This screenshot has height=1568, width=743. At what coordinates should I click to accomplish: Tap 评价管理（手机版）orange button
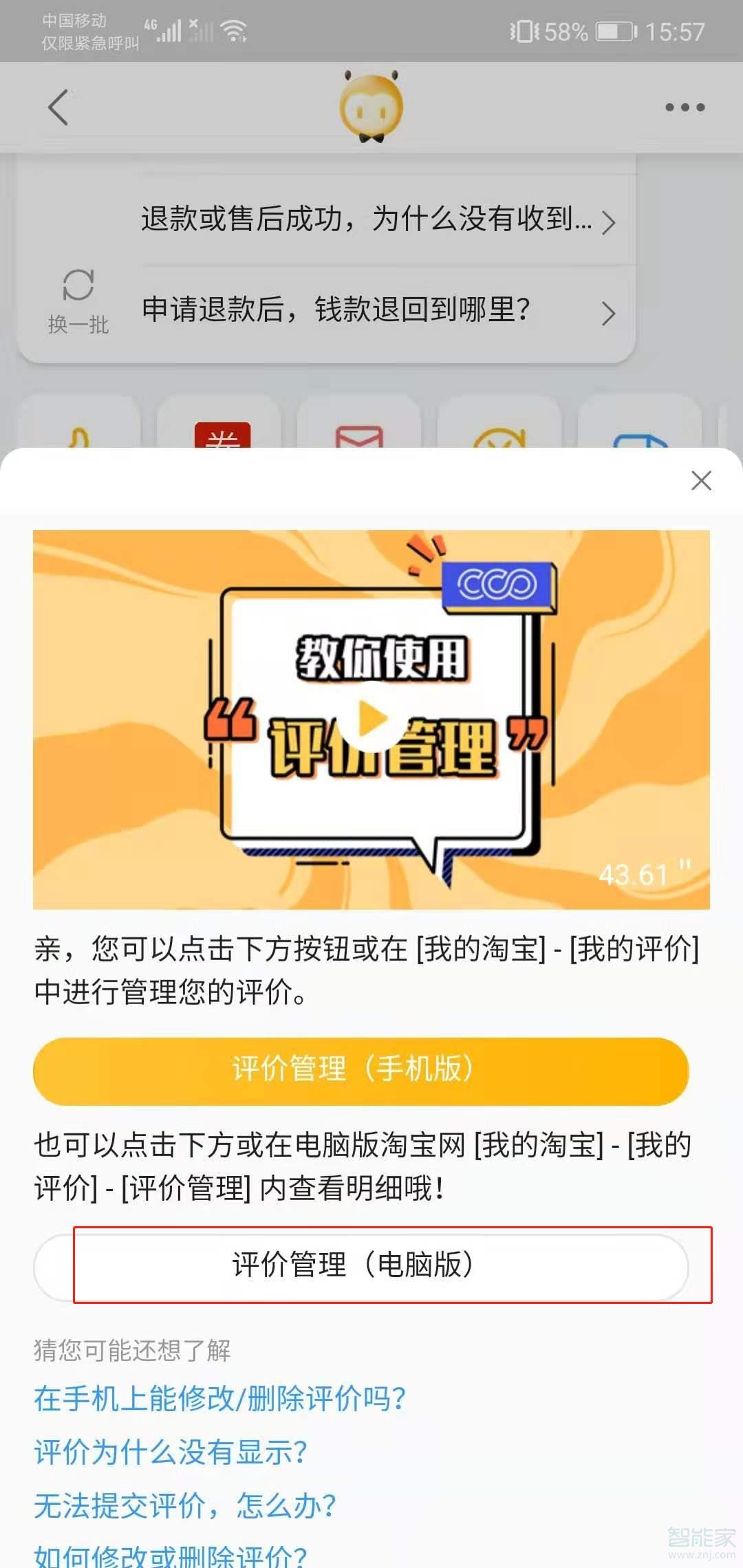360,1071
